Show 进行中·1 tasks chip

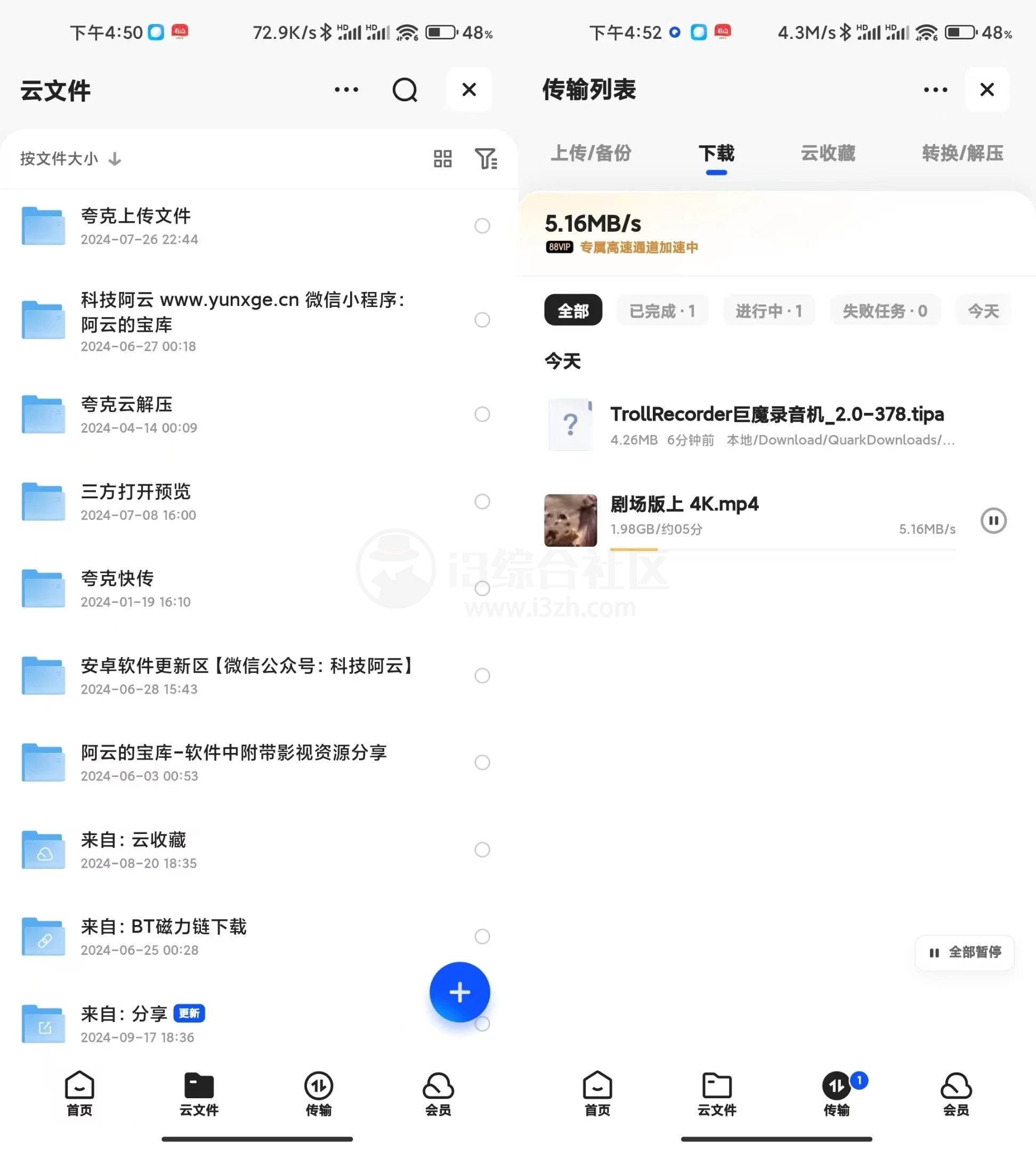[x=768, y=311]
